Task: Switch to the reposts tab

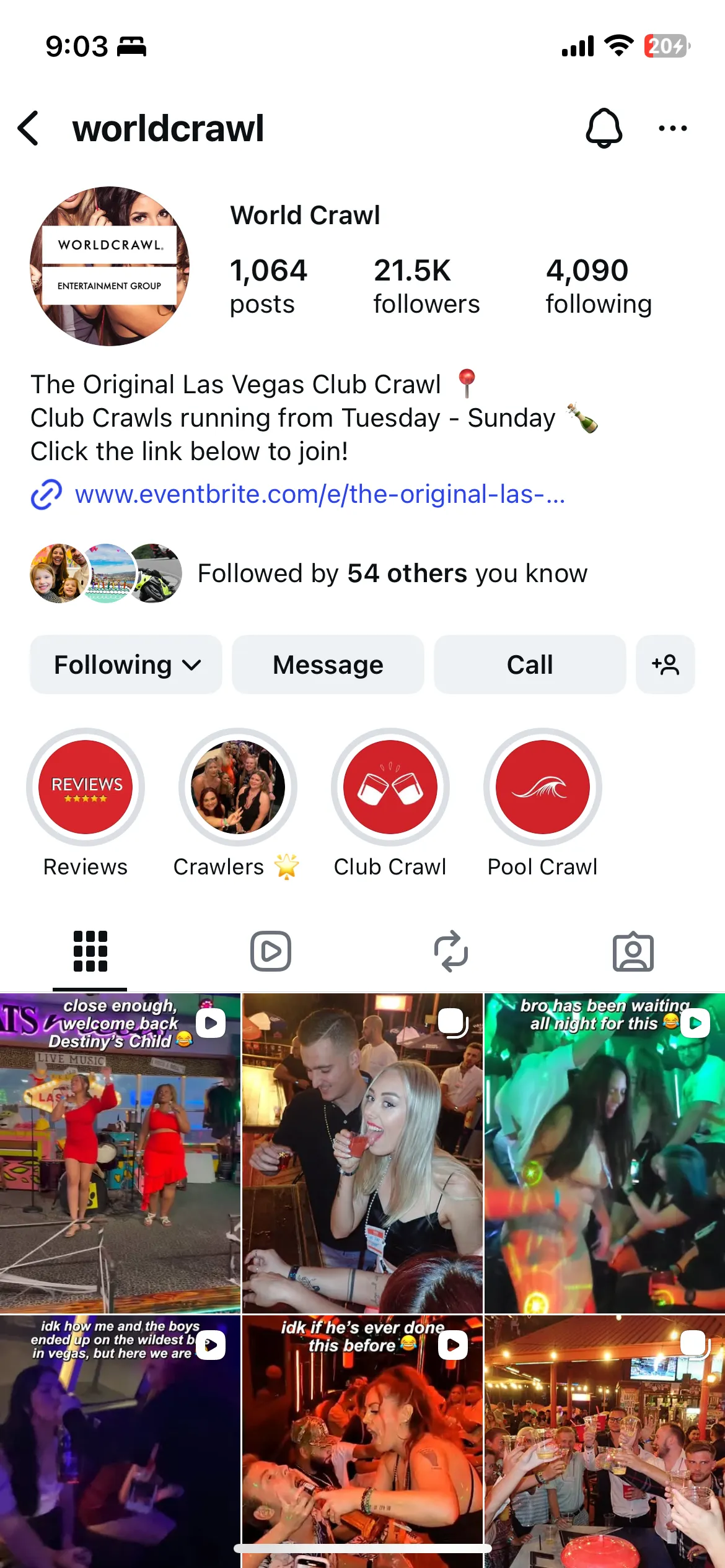Action: tap(451, 951)
